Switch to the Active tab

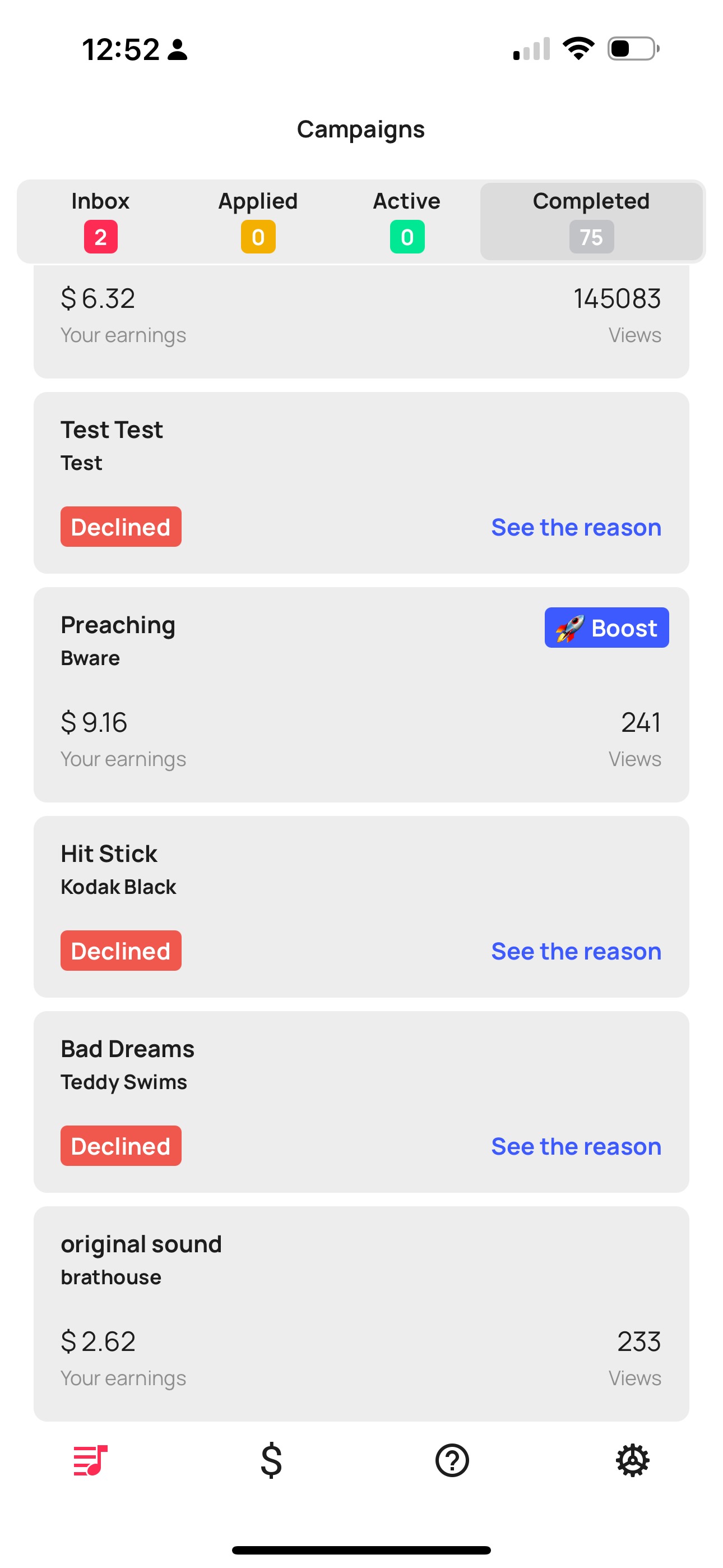[406, 221]
